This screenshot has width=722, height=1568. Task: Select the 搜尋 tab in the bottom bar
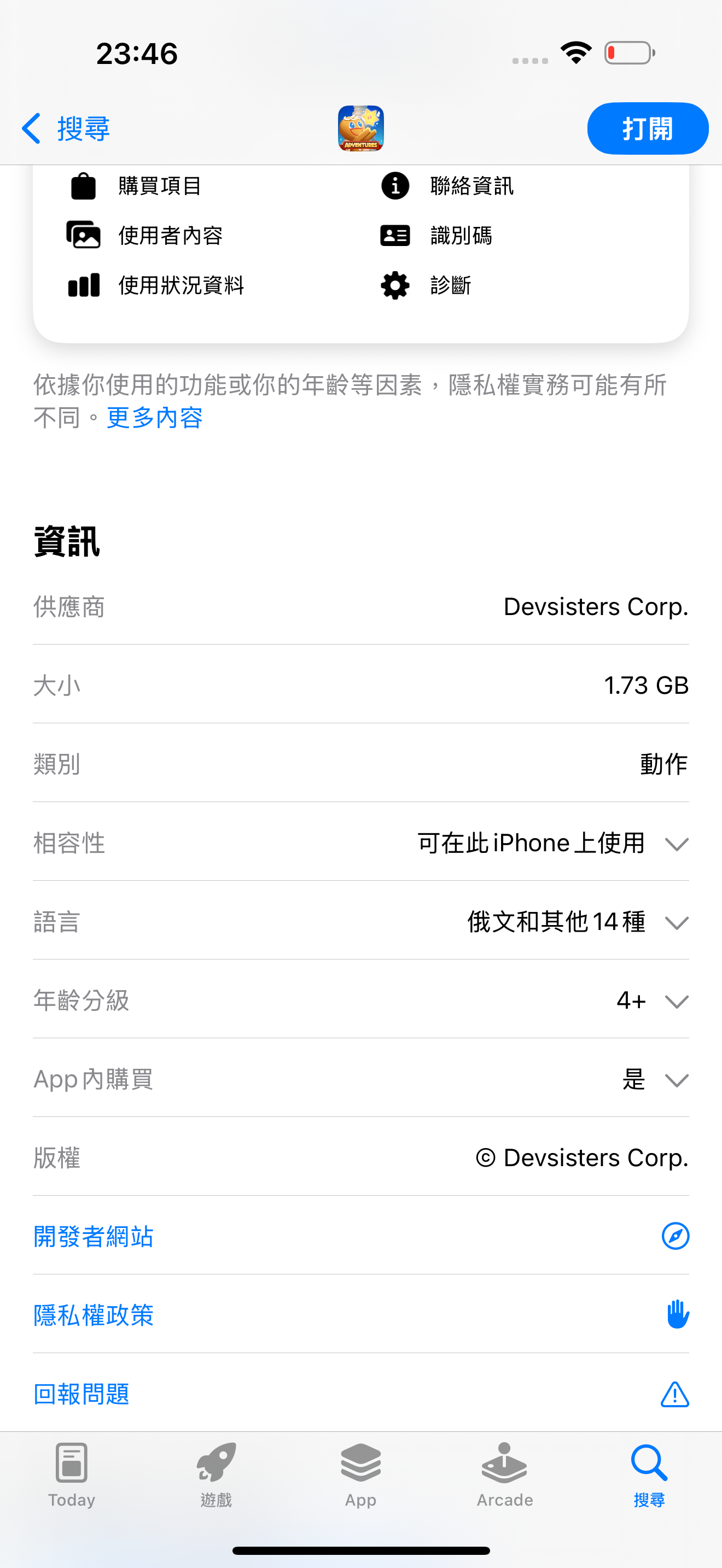(x=649, y=1473)
